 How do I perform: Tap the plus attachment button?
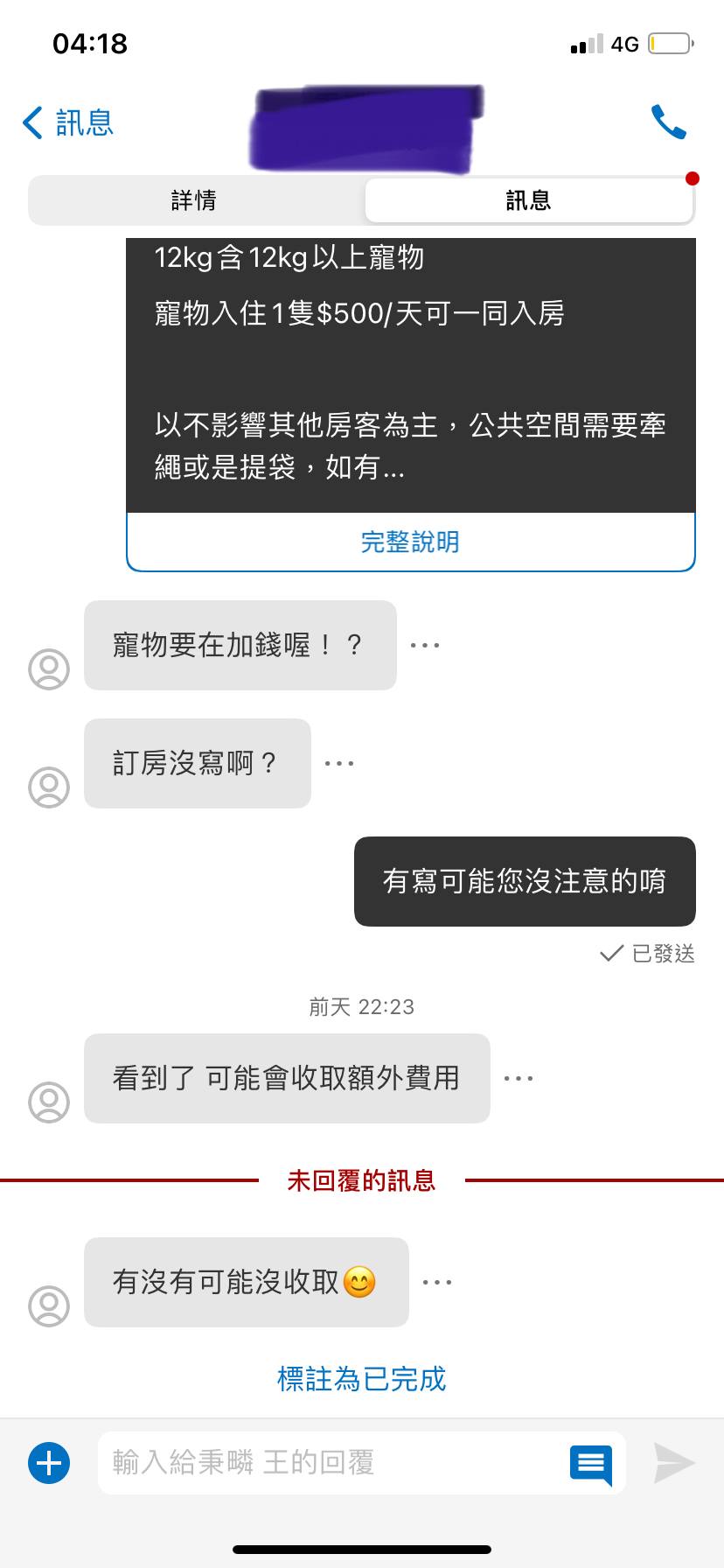click(49, 1463)
